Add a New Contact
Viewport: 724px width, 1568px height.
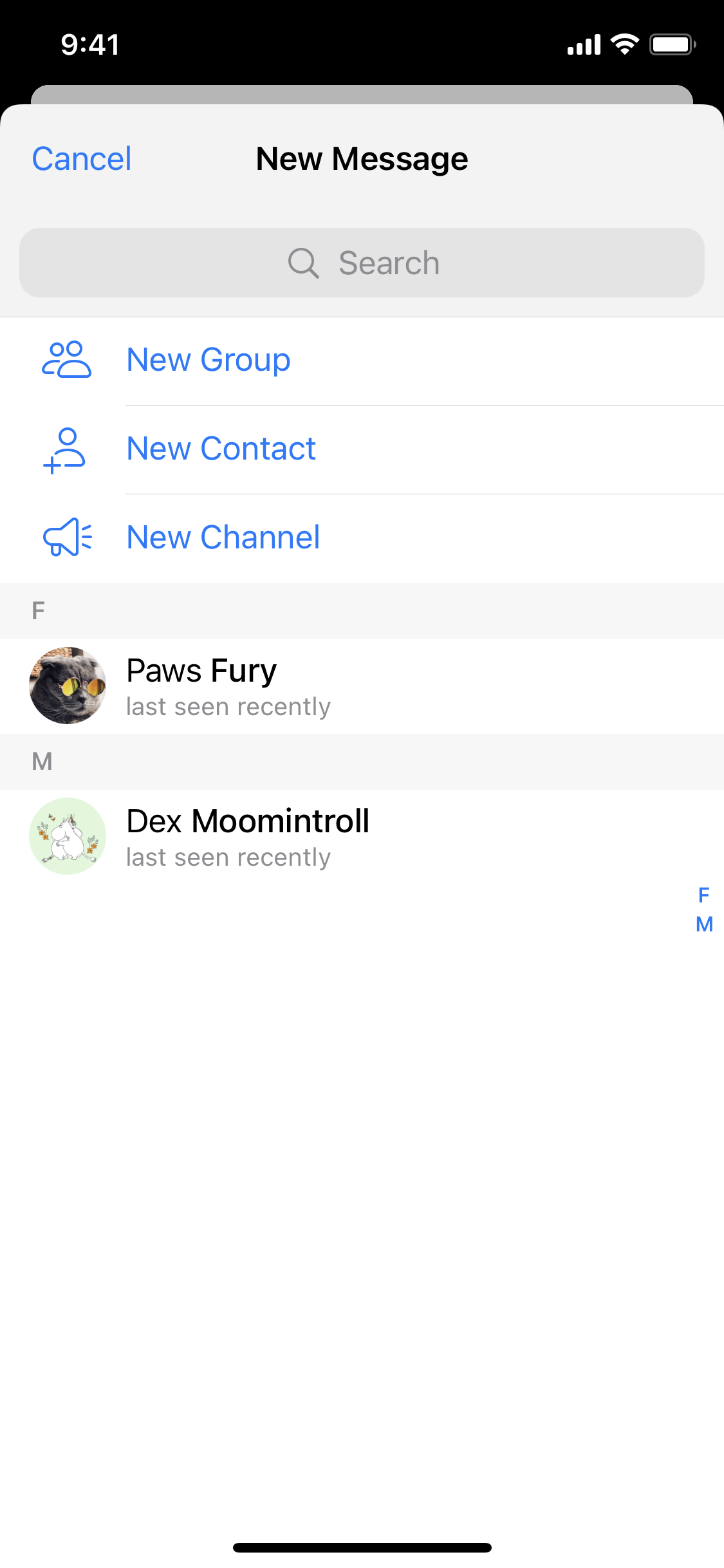(x=362, y=449)
